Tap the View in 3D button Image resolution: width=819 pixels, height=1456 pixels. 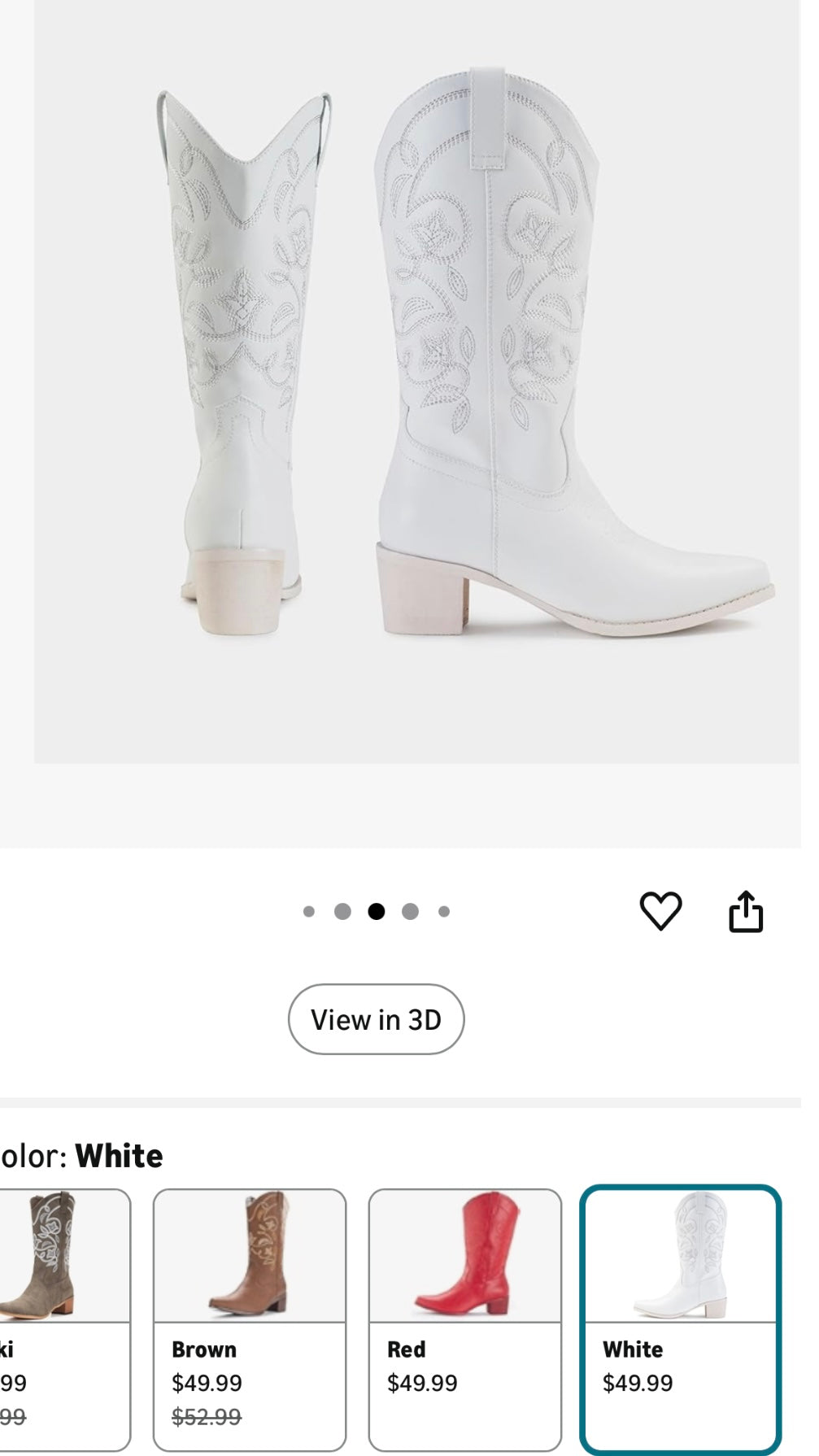point(376,1019)
